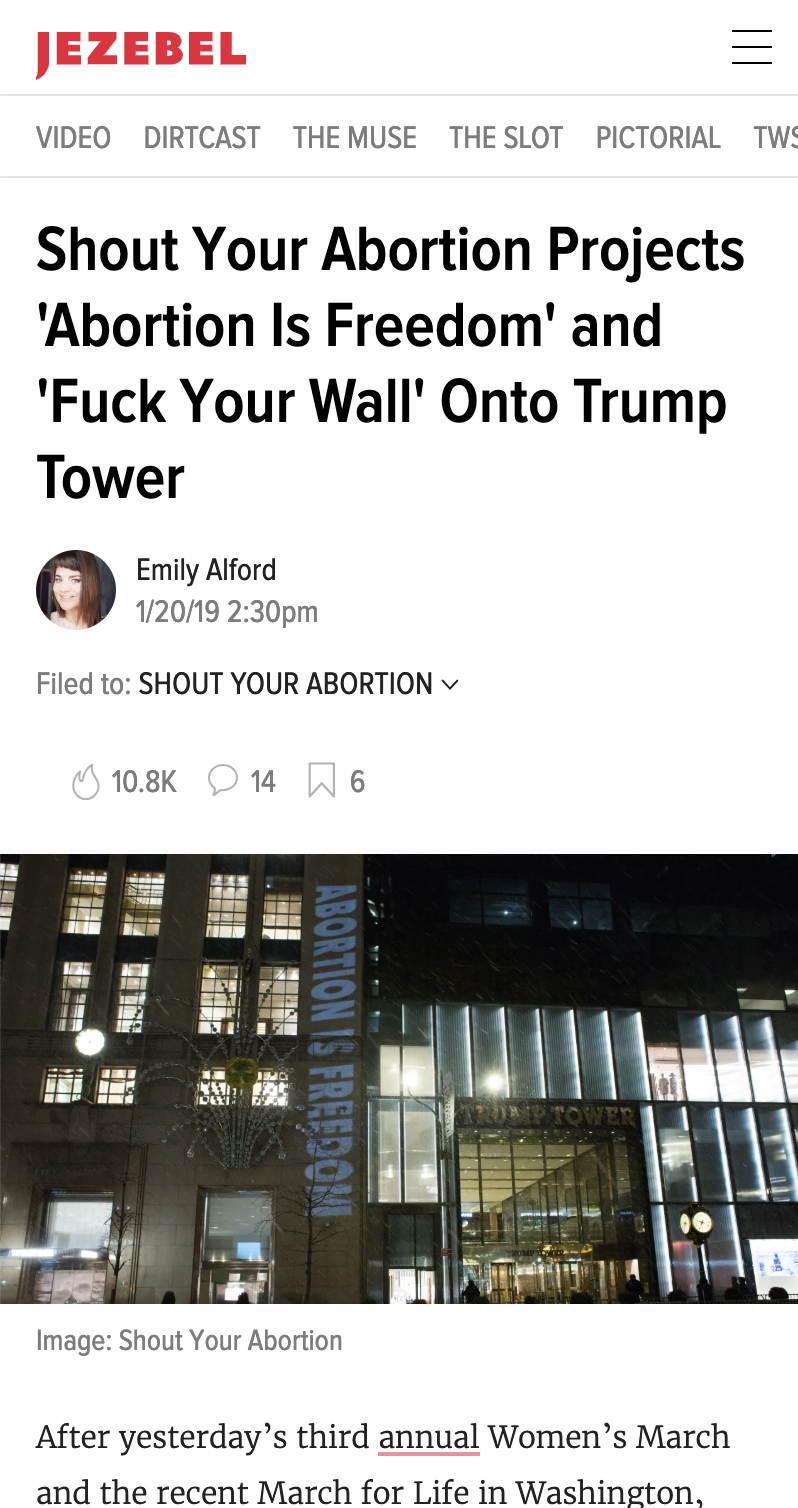
Task: Open the hamburger menu
Action: tap(751, 47)
